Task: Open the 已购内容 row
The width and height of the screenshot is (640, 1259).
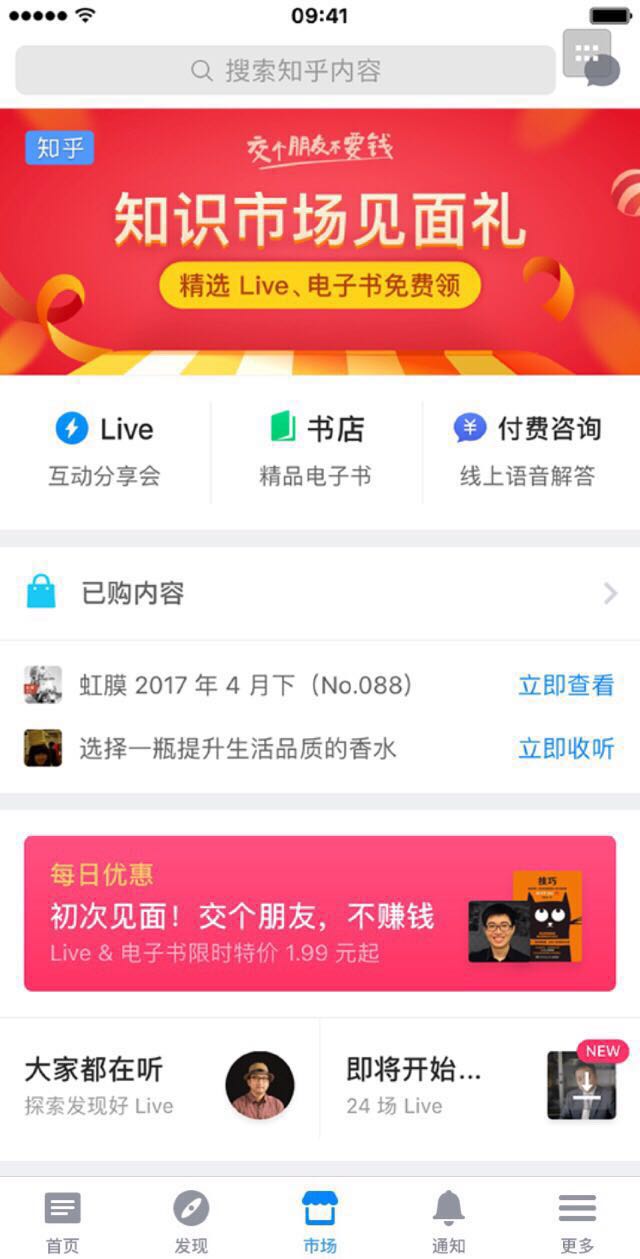Action: click(320, 593)
